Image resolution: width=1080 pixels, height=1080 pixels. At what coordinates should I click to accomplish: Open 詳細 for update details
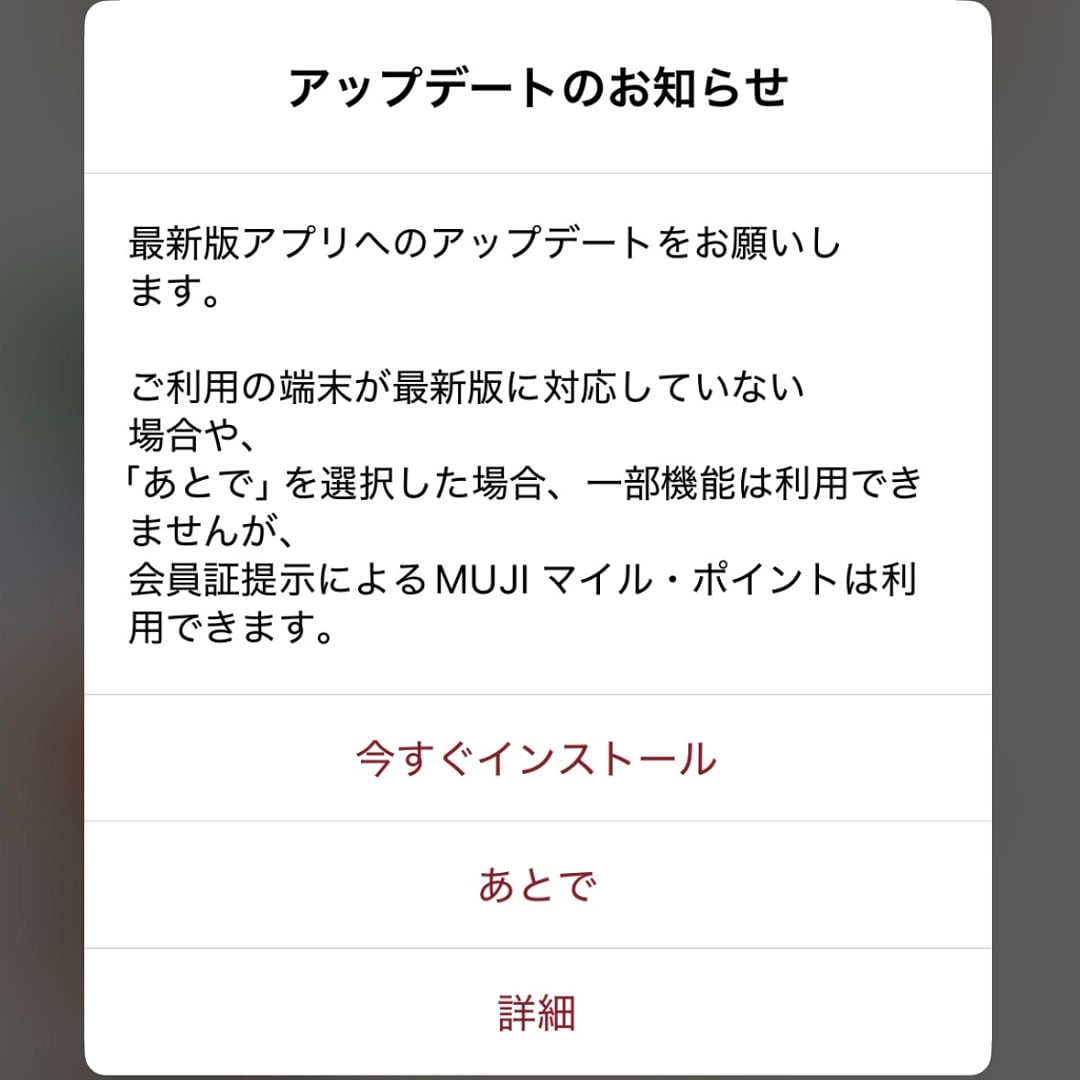pyautogui.click(x=537, y=1012)
